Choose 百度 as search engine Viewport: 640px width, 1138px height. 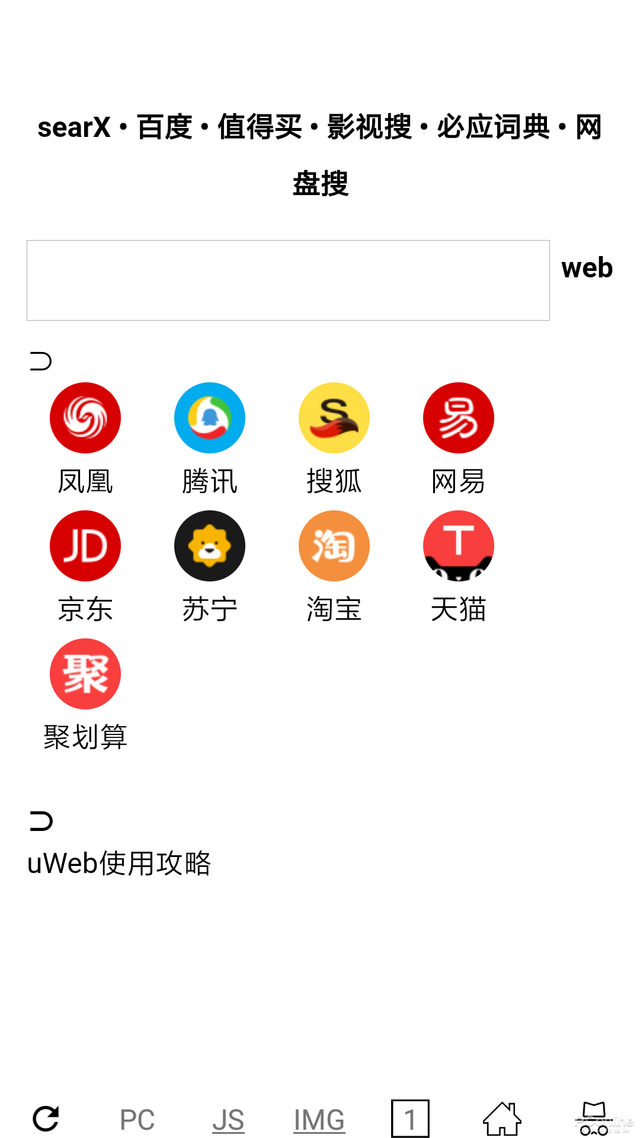pos(164,128)
